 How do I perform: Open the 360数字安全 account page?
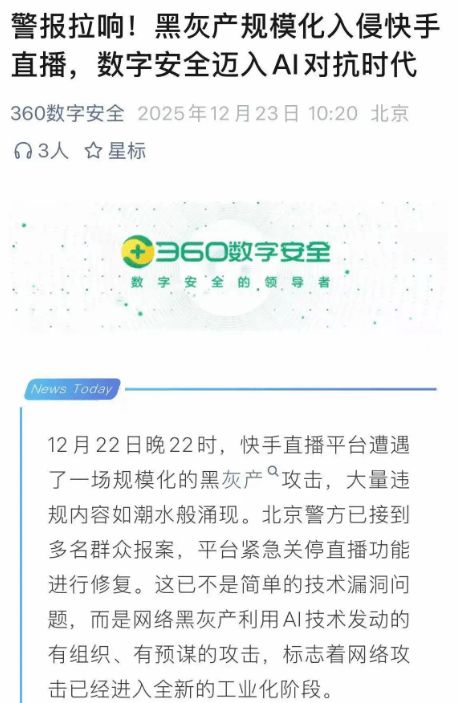click(68, 113)
